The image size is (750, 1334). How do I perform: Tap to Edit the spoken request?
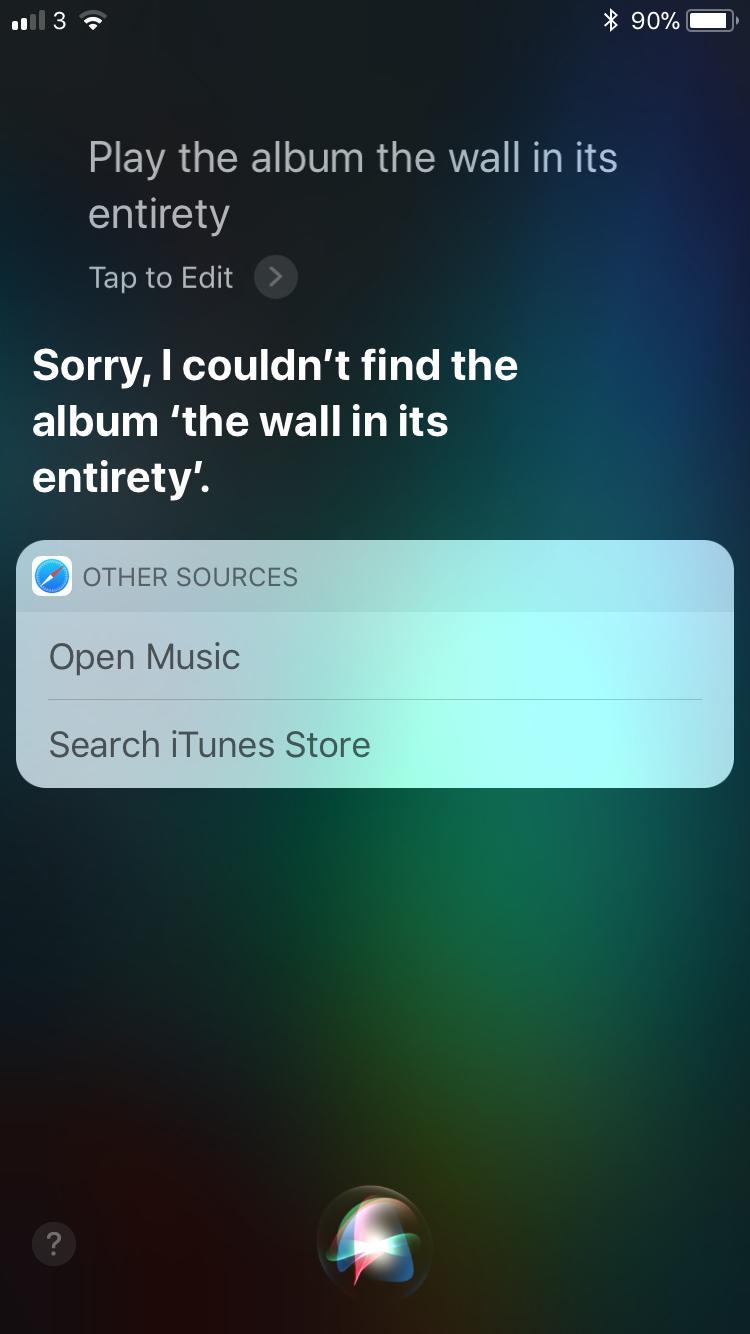(x=190, y=277)
